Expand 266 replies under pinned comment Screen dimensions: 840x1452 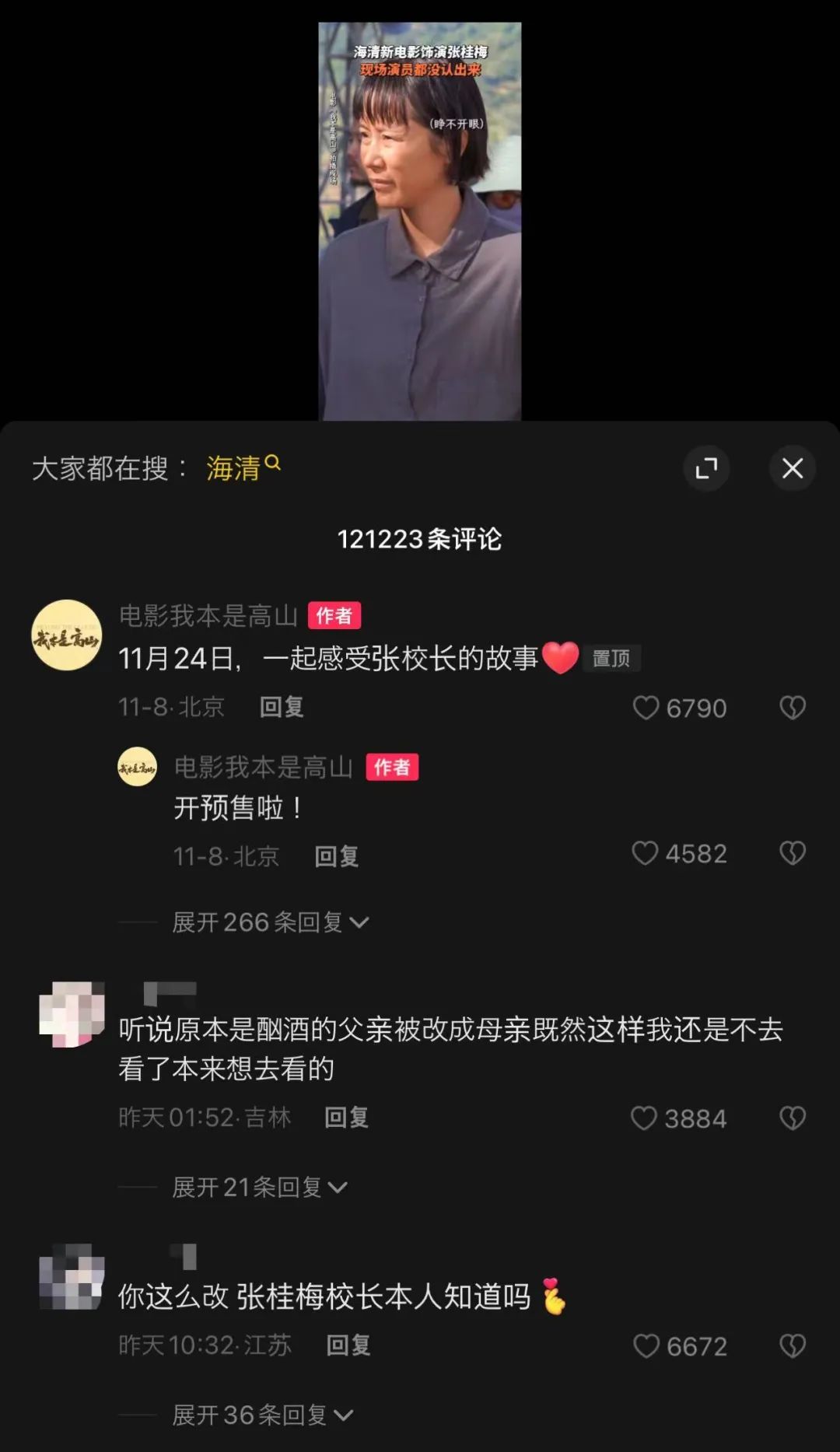tap(269, 922)
